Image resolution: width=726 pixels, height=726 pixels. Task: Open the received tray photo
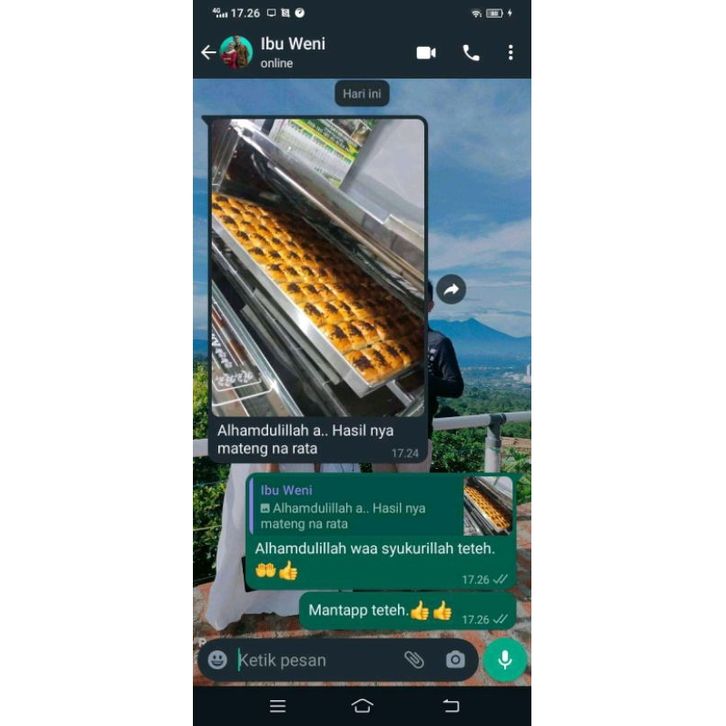click(x=318, y=267)
